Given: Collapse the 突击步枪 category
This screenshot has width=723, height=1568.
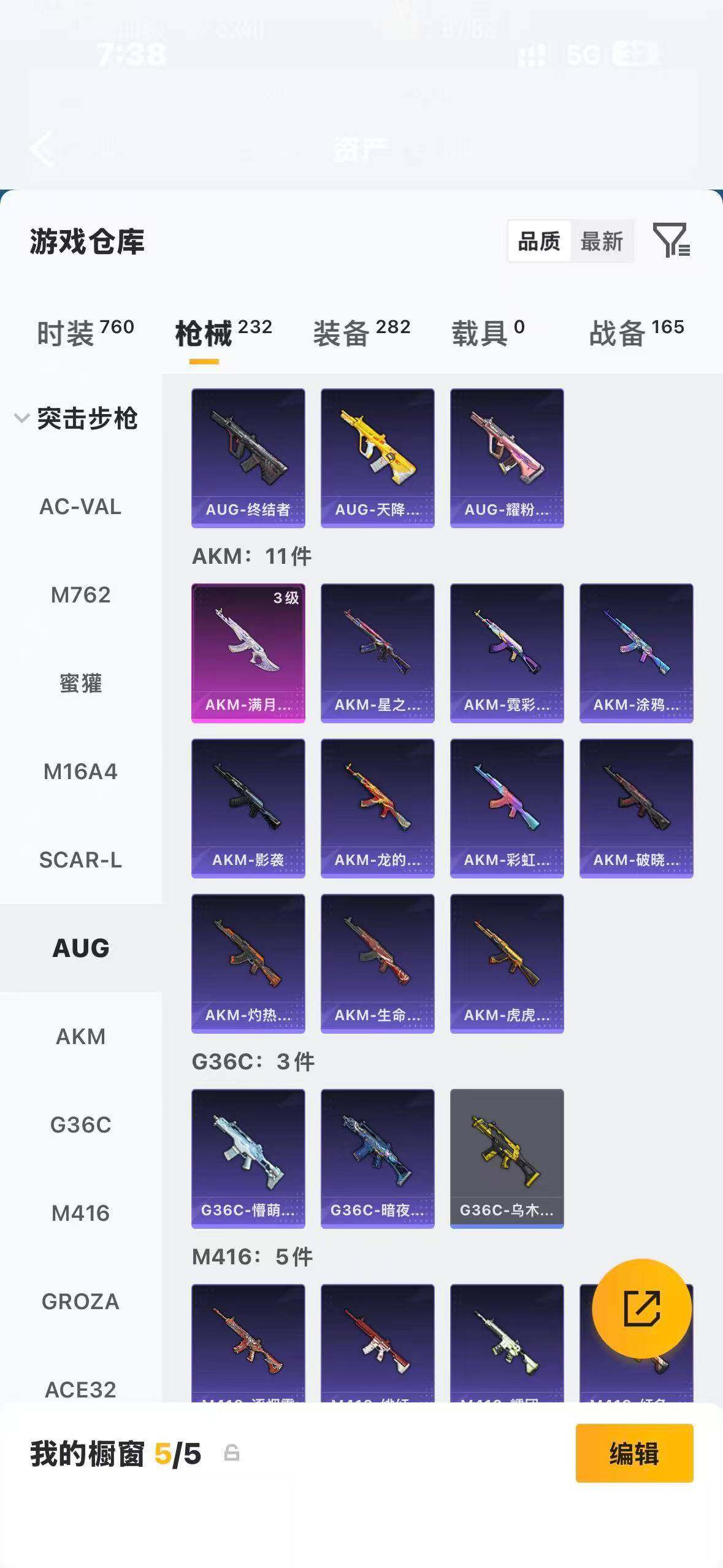Looking at the screenshot, I should (75, 418).
